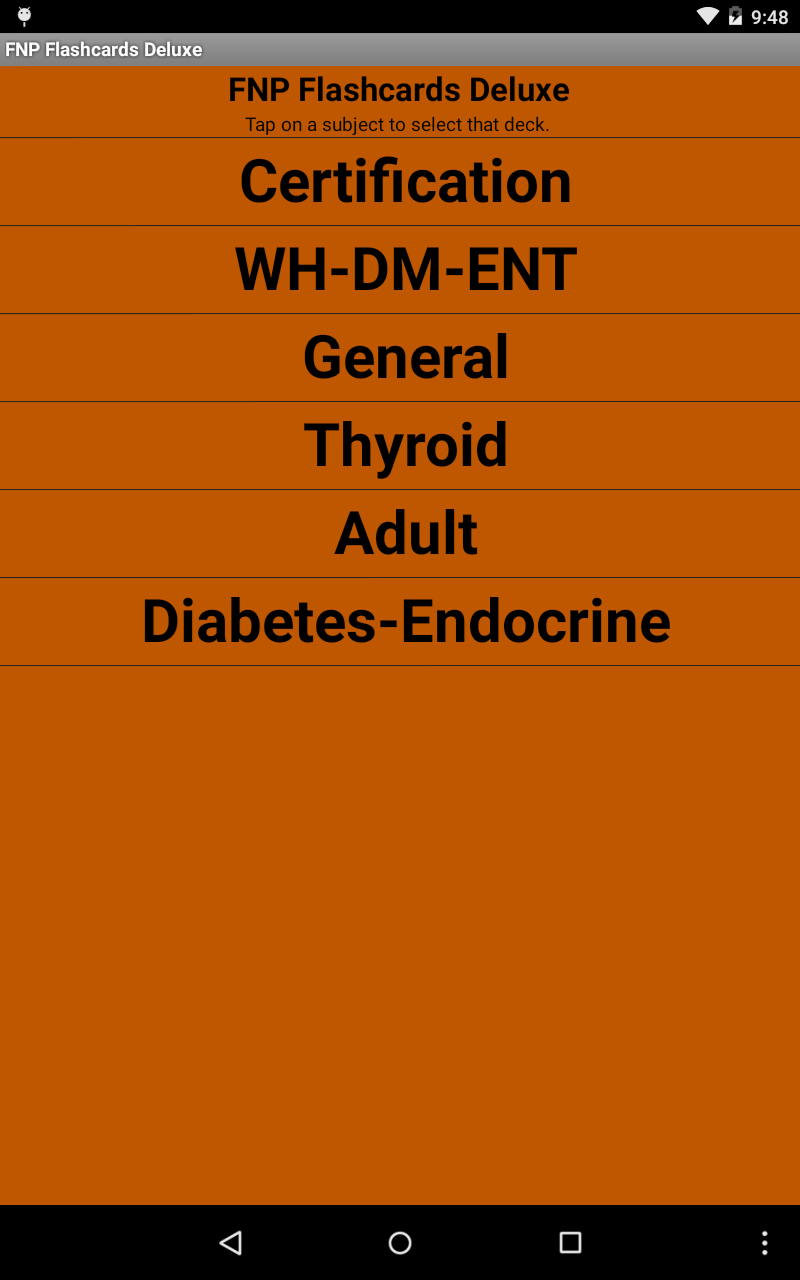Image resolution: width=800 pixels, height=1280 pixels.
Task: Tap the USB debugging notification icon
Action: click(22, 15)
